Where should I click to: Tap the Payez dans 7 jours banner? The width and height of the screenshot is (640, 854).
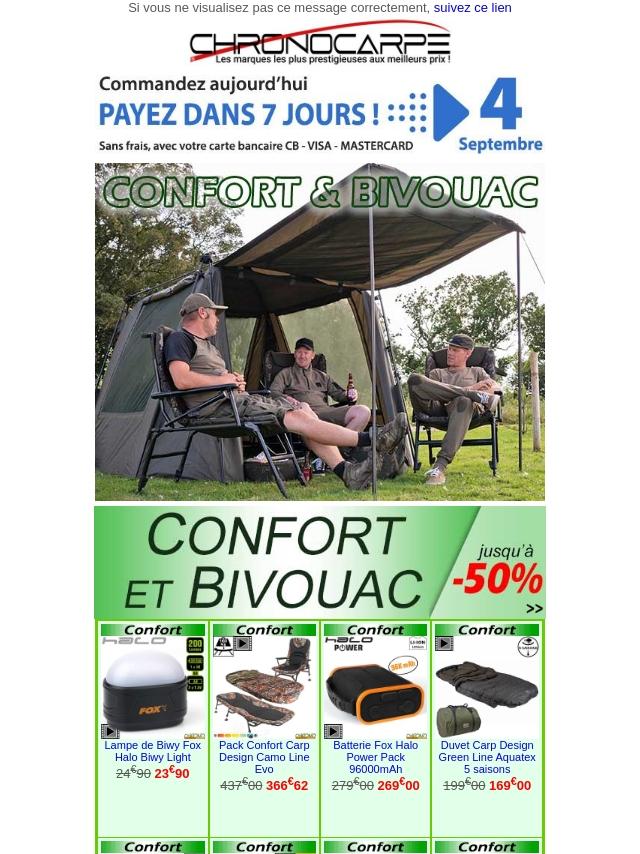pyautogui.click(x=320, y=115)
